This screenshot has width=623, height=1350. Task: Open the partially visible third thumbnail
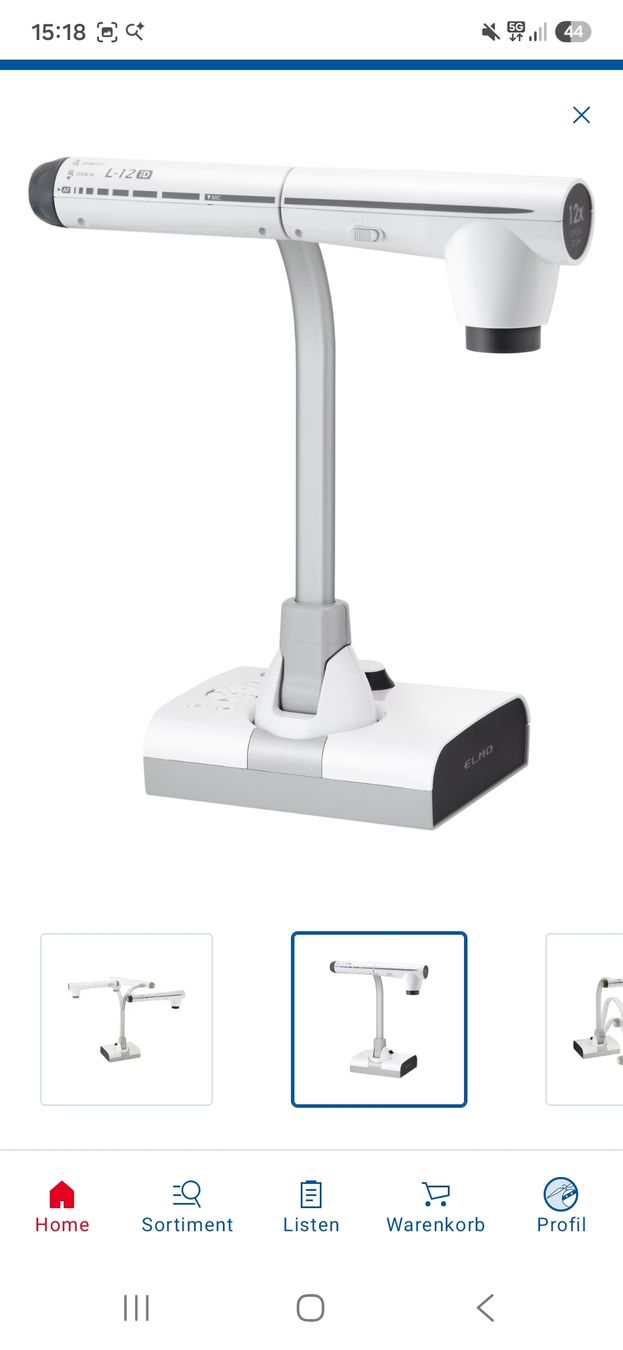click(x=584, y=1019)
